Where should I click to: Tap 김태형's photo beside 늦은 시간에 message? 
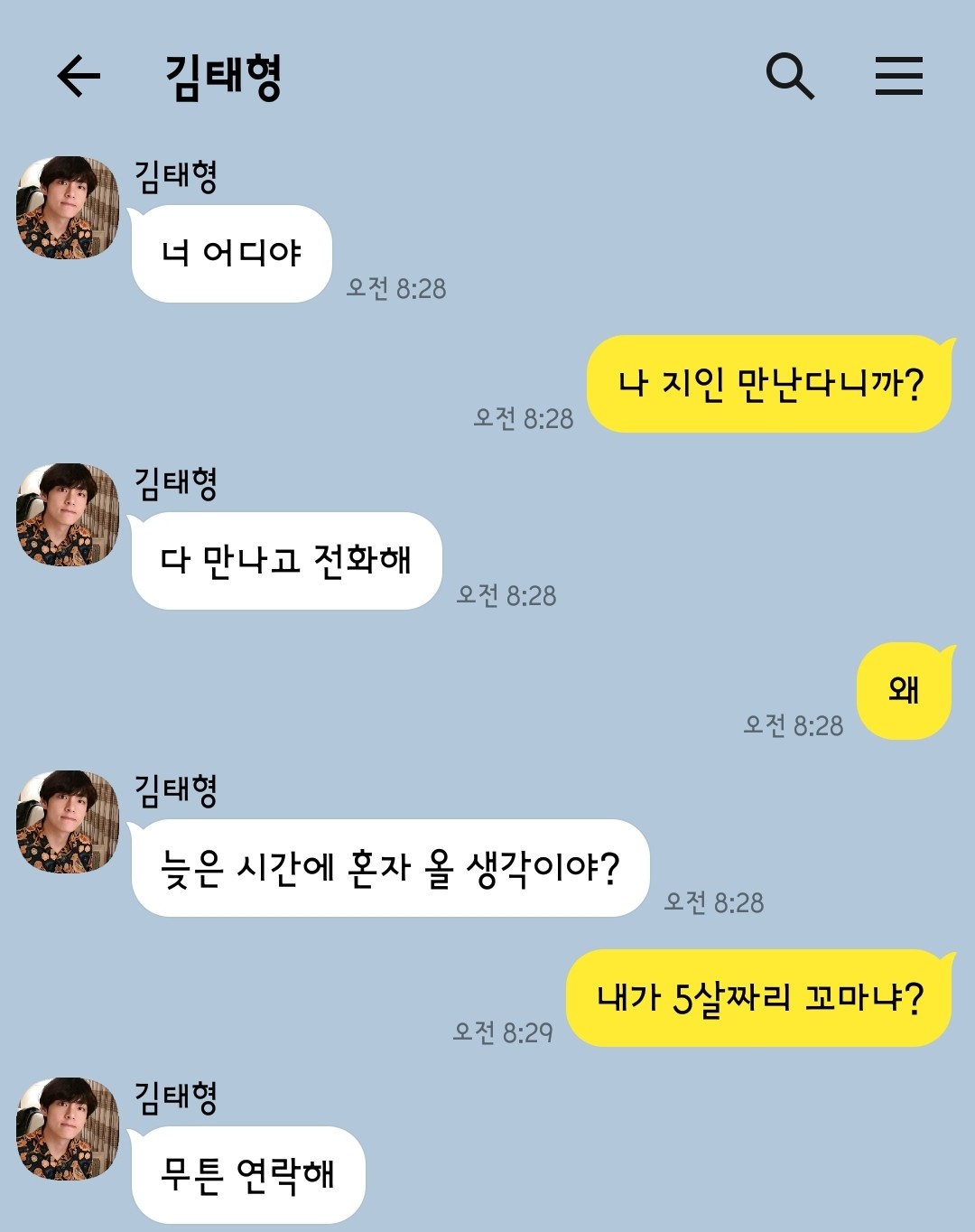(68, 822)
